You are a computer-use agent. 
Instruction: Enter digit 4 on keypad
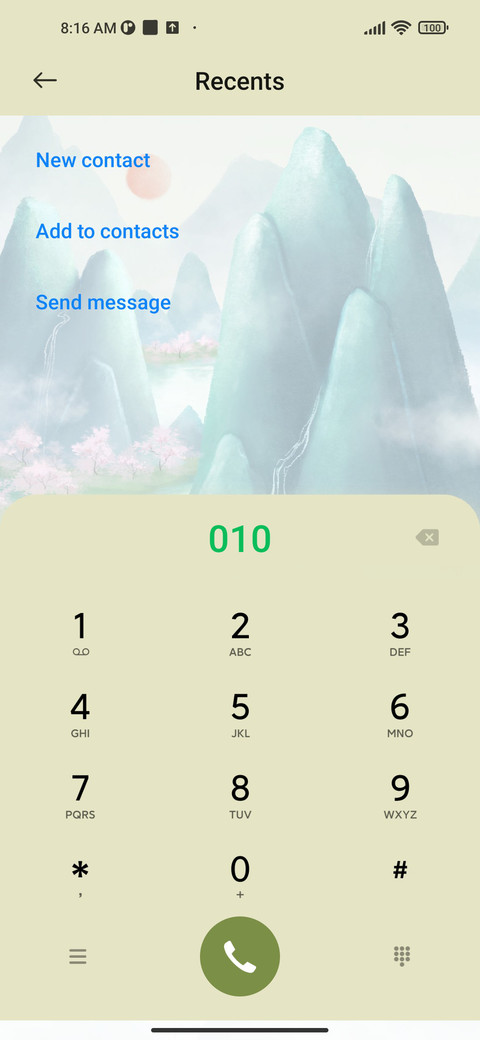point(80,716)
